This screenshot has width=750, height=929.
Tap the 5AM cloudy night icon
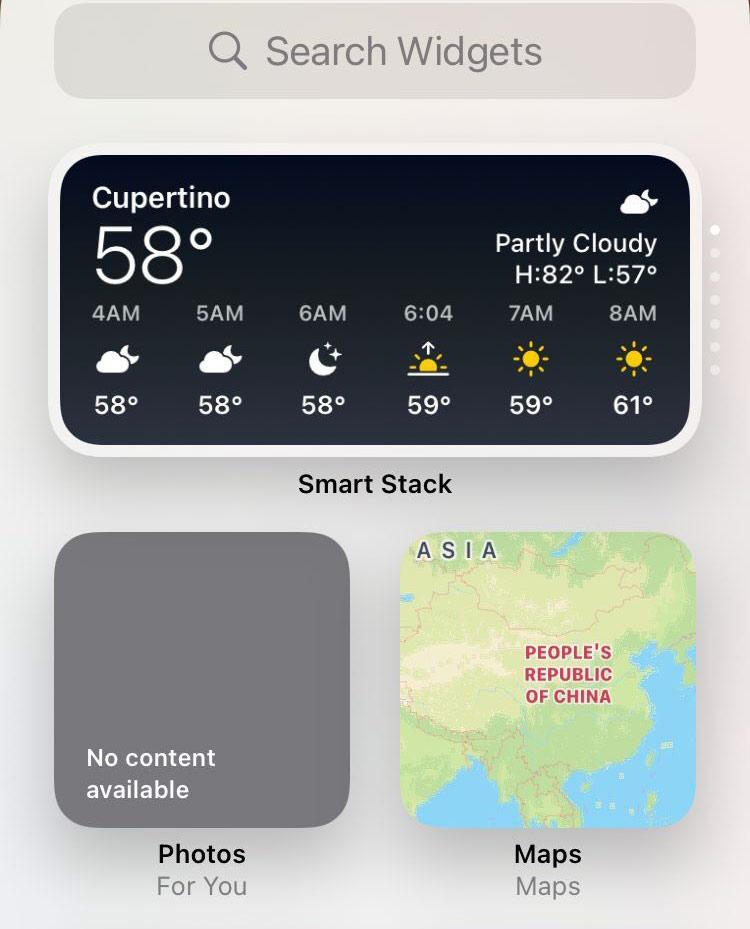pos(218,360)
